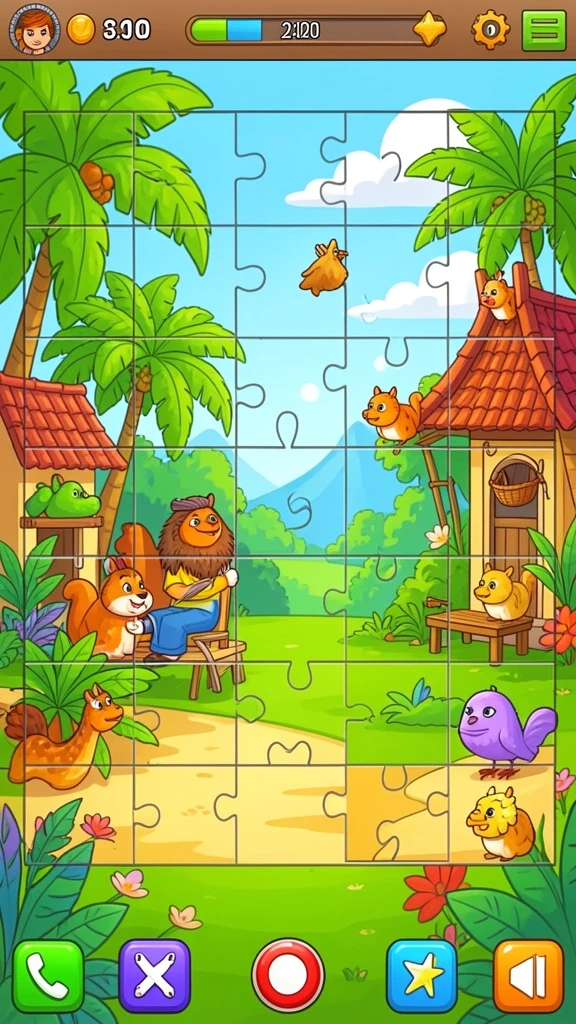Open the player avatar profile

pos(33,29)
